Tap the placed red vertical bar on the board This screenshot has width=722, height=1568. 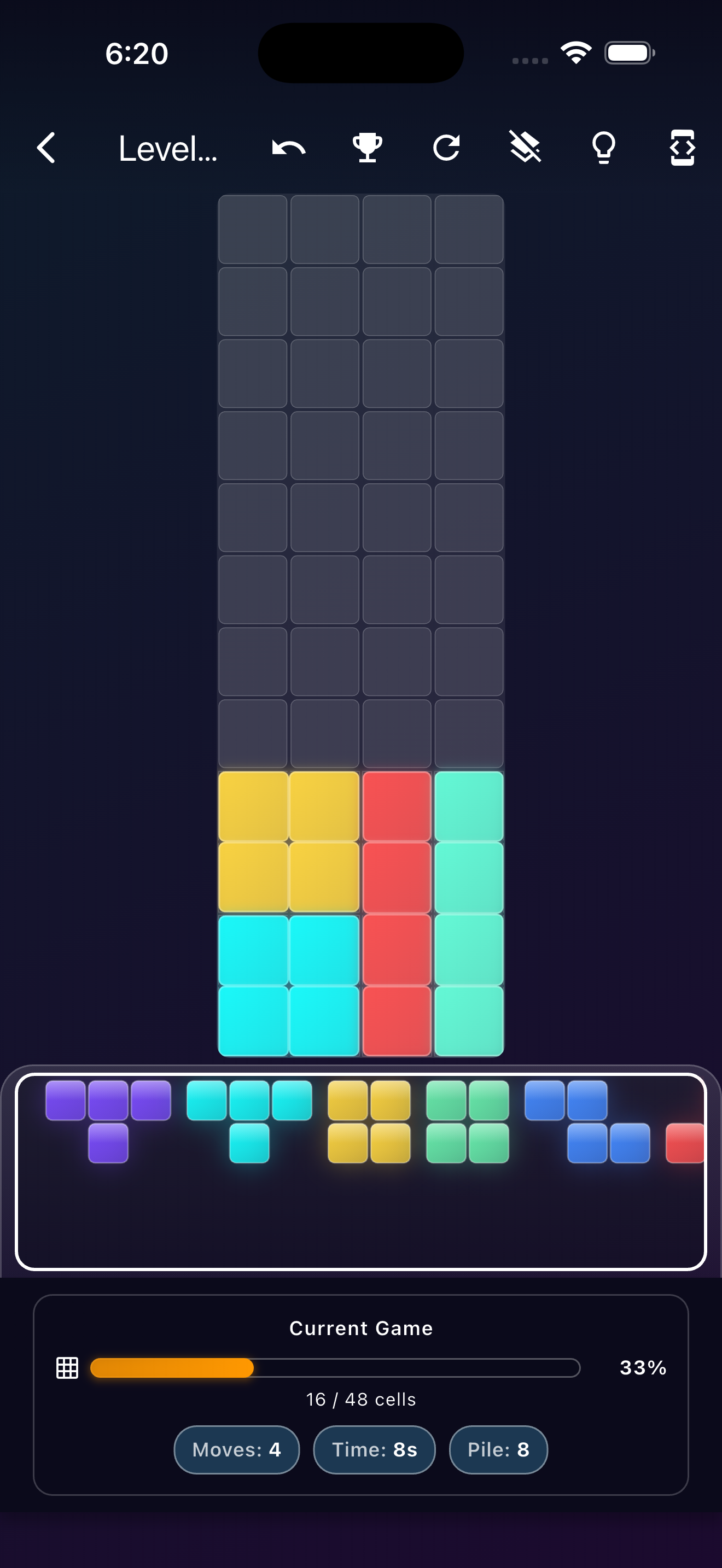397,913
